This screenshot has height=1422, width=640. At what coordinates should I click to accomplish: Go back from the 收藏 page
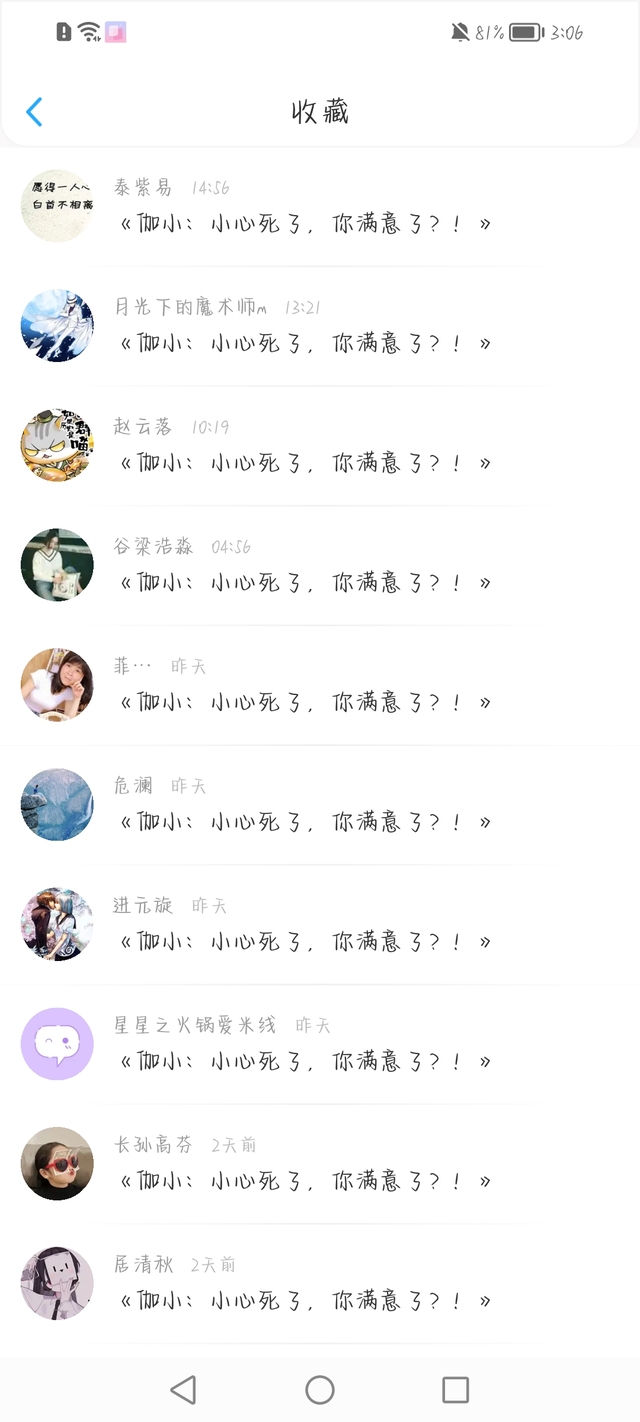coord(34,112)
